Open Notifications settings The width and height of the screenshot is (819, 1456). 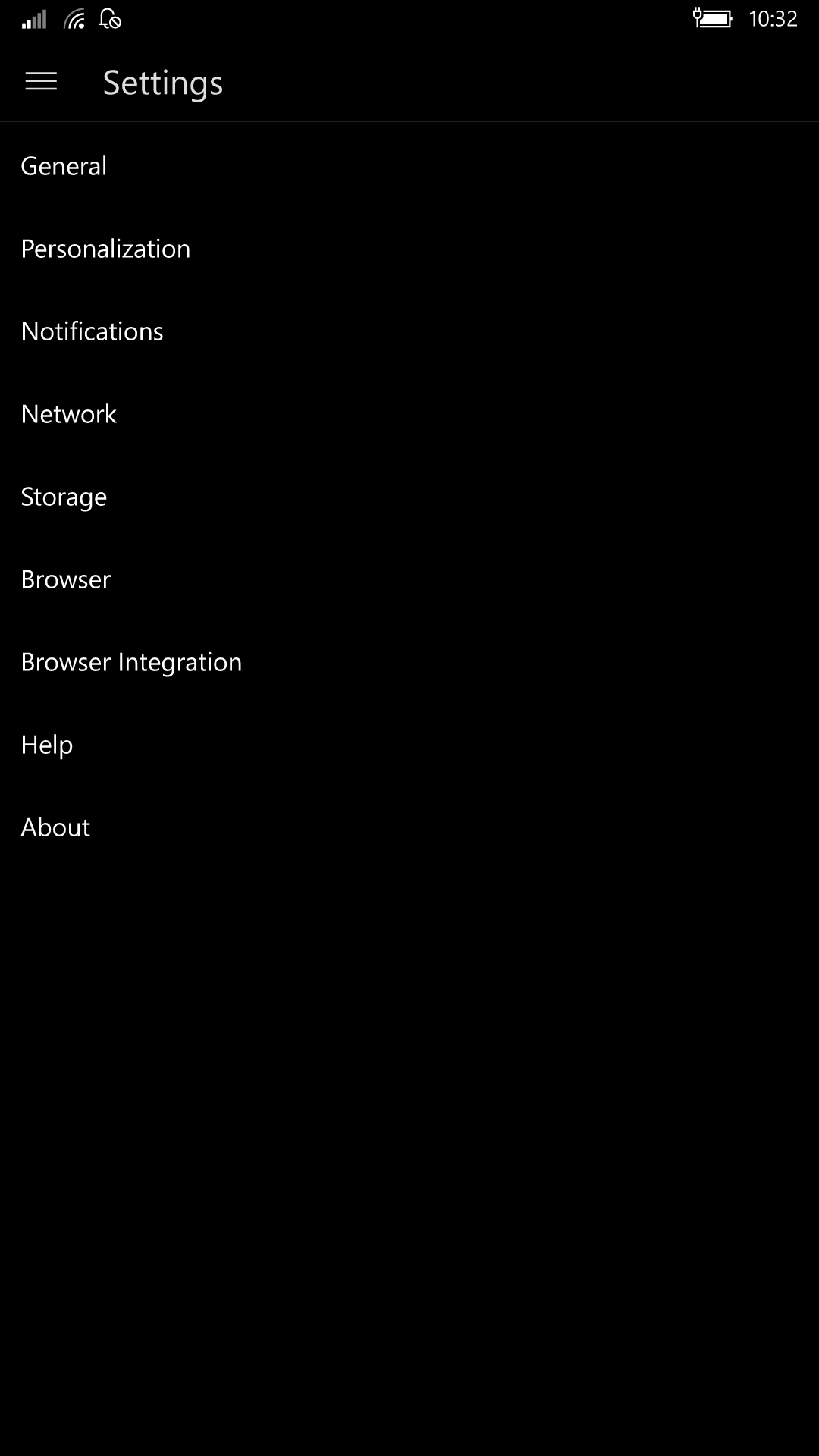click(409, 331)
